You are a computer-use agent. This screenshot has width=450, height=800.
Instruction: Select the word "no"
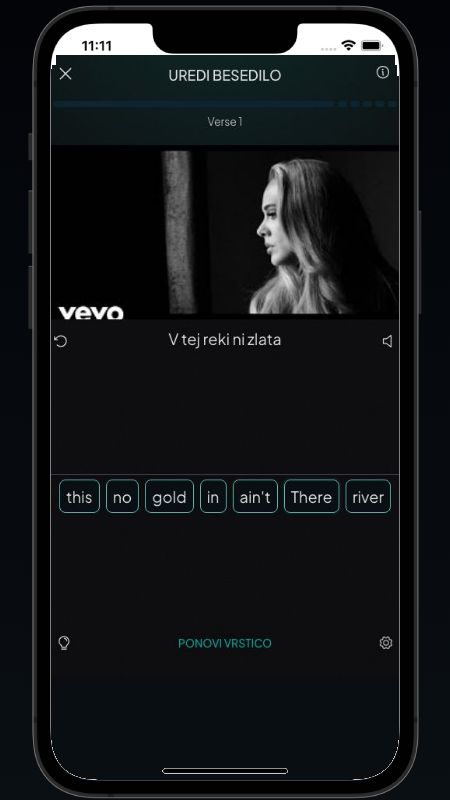click(x=122, y=496)
